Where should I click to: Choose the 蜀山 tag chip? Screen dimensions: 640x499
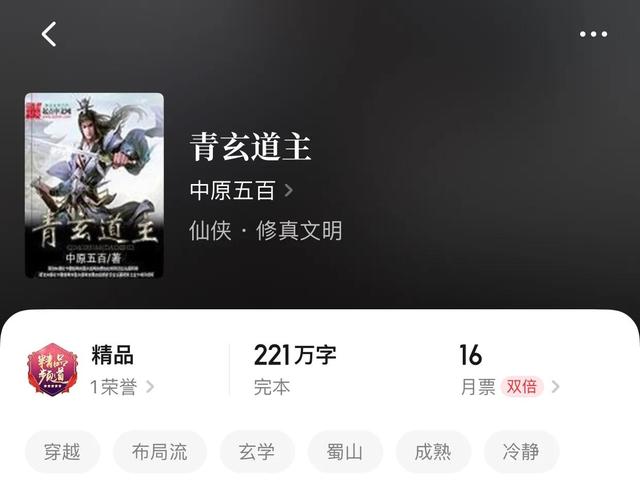pos(344,452)
